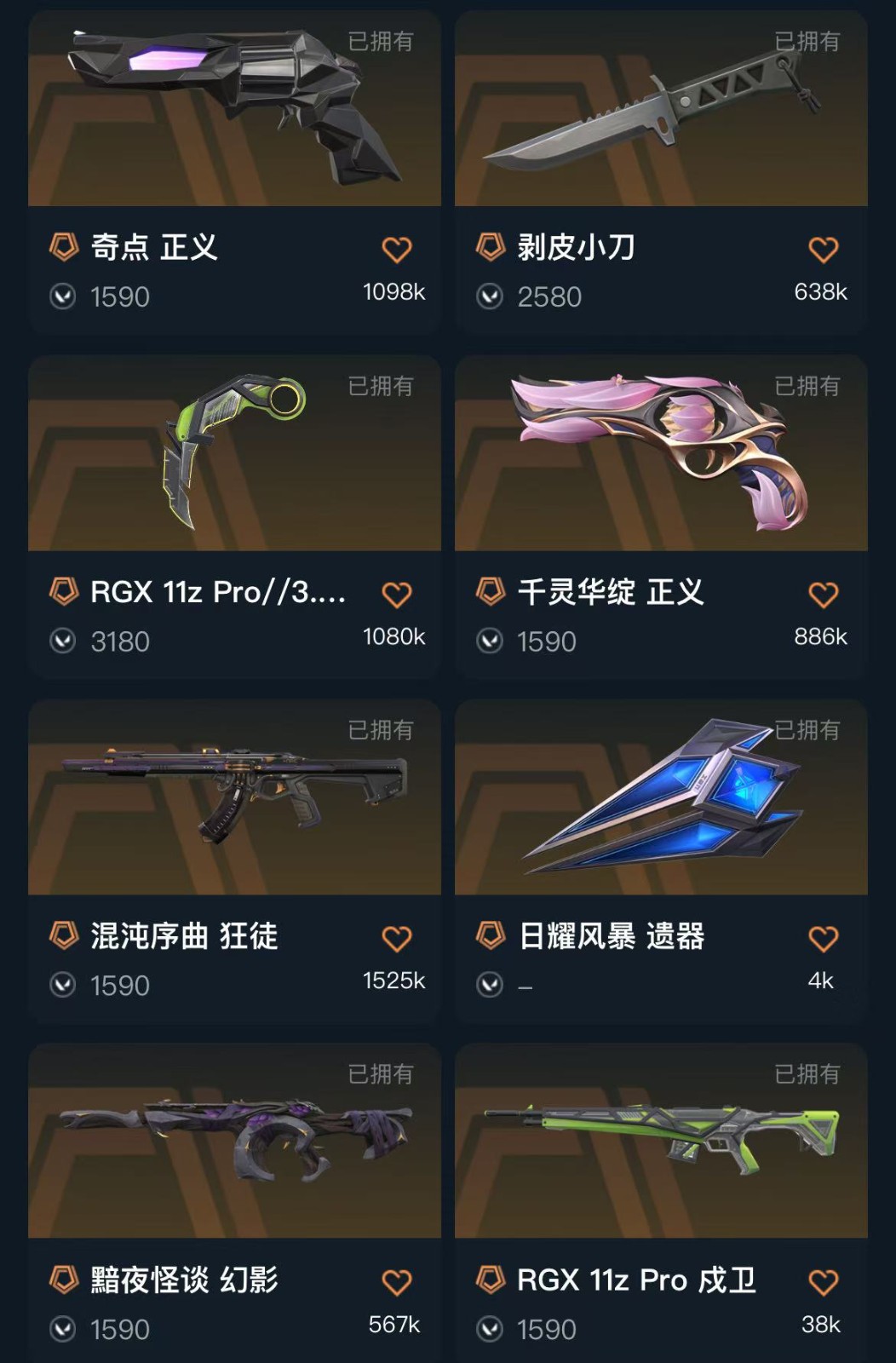View the RGX 11z Pro//3 karambit card

[x=234, y=456]
